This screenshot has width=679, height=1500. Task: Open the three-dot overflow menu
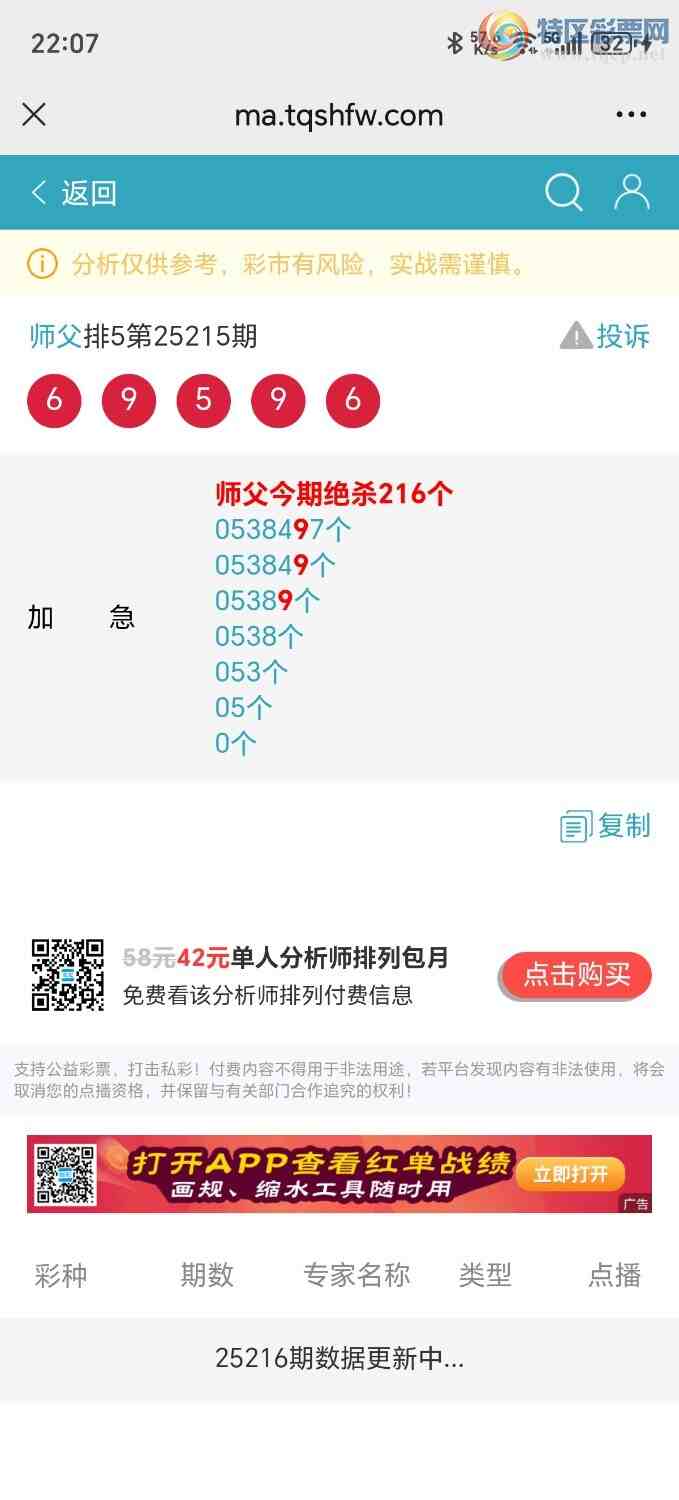pyautogui.click(x=631, y=115)
